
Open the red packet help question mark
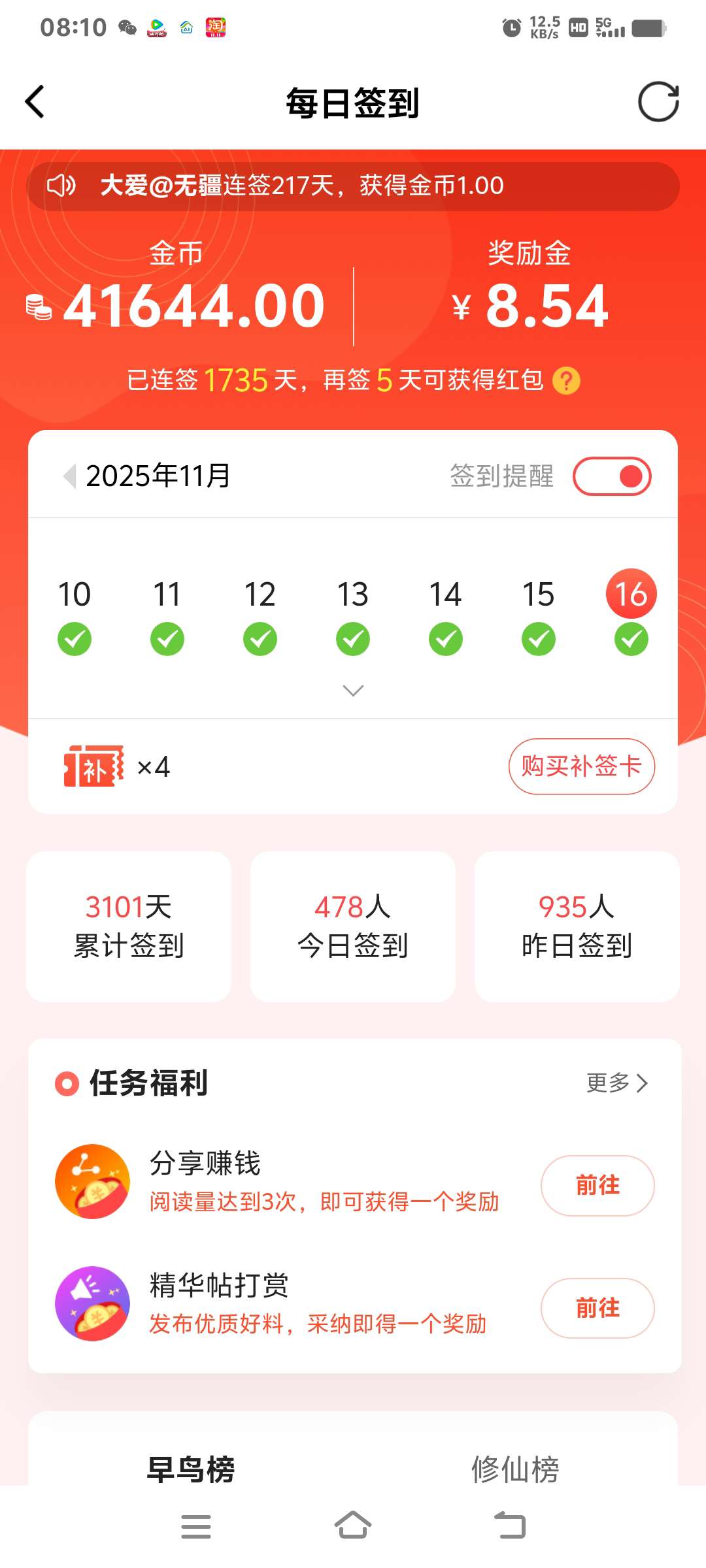coord(566,381)
